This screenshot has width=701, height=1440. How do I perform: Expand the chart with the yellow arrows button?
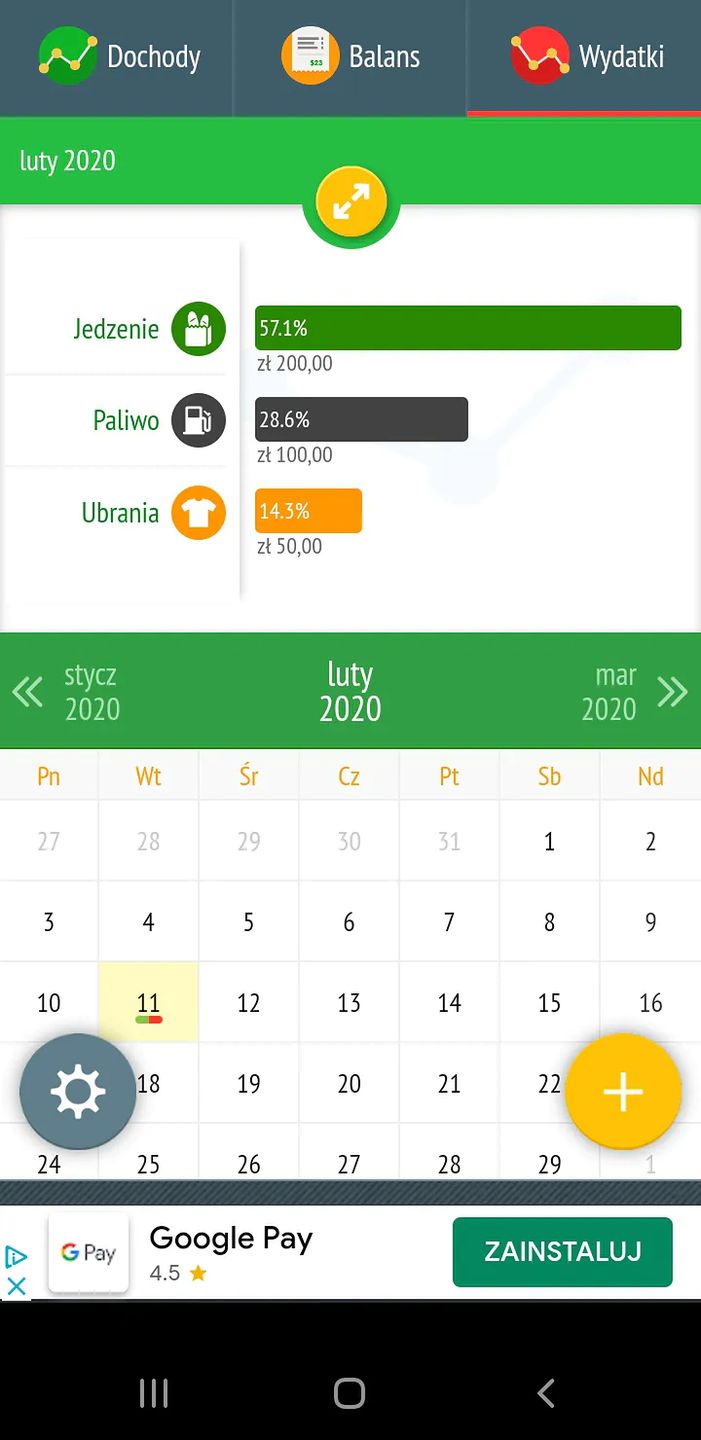351,202
